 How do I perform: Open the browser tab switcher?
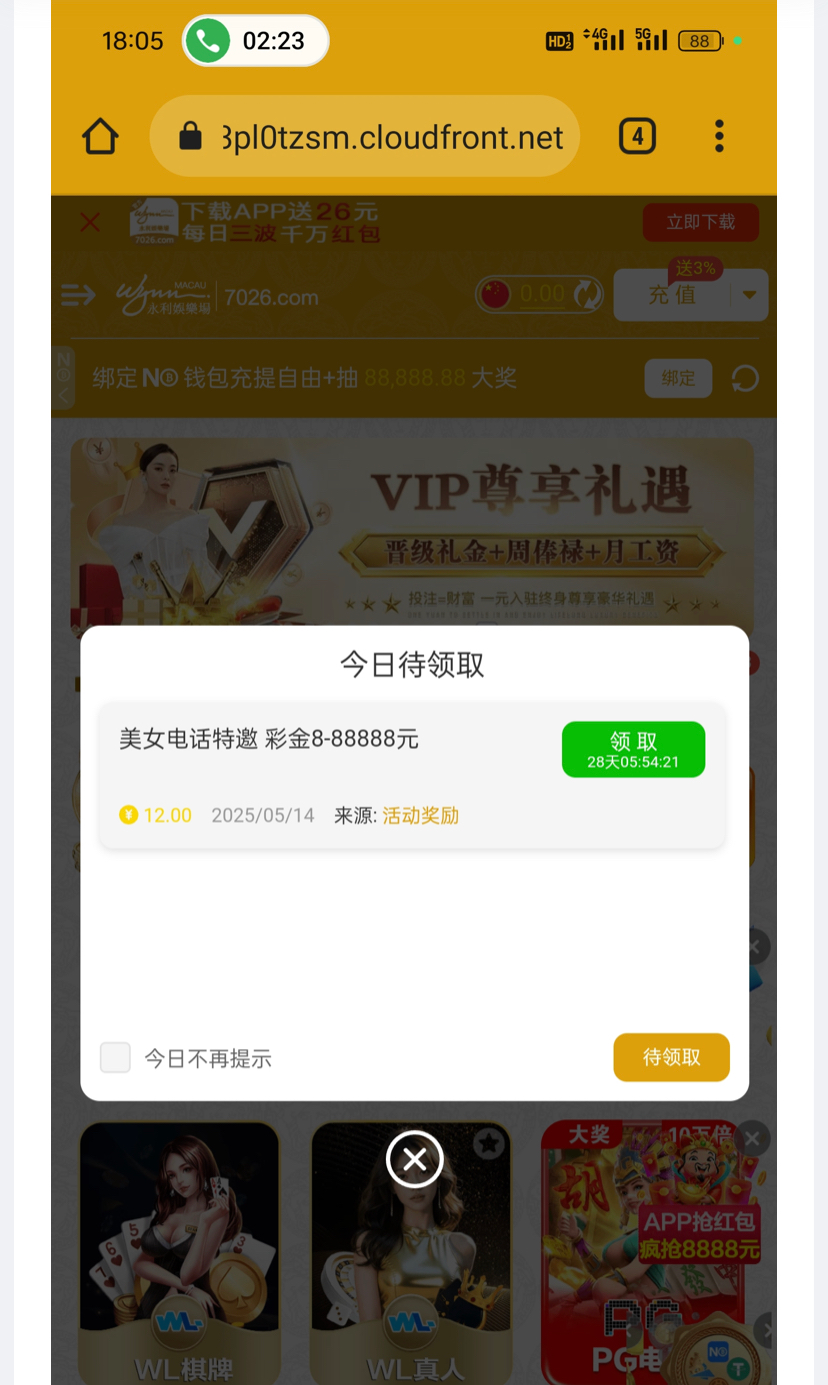[637, 136]
